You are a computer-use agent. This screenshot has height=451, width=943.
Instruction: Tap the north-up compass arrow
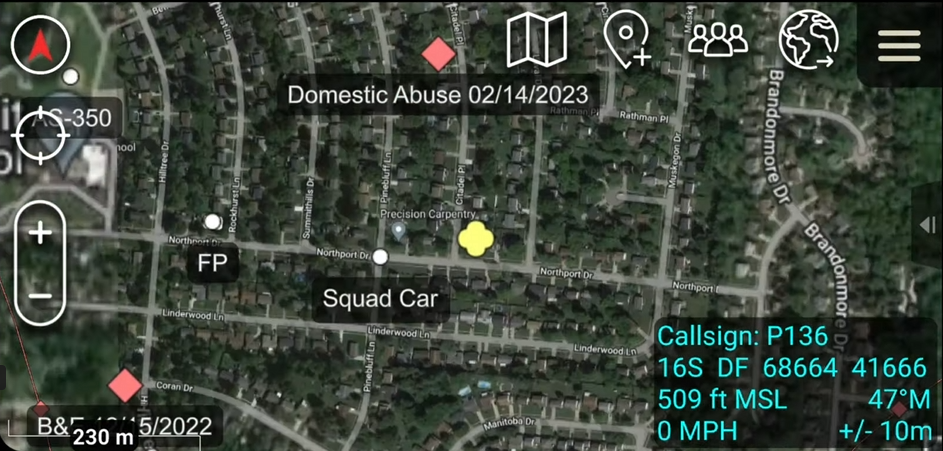tap(41, 47)
